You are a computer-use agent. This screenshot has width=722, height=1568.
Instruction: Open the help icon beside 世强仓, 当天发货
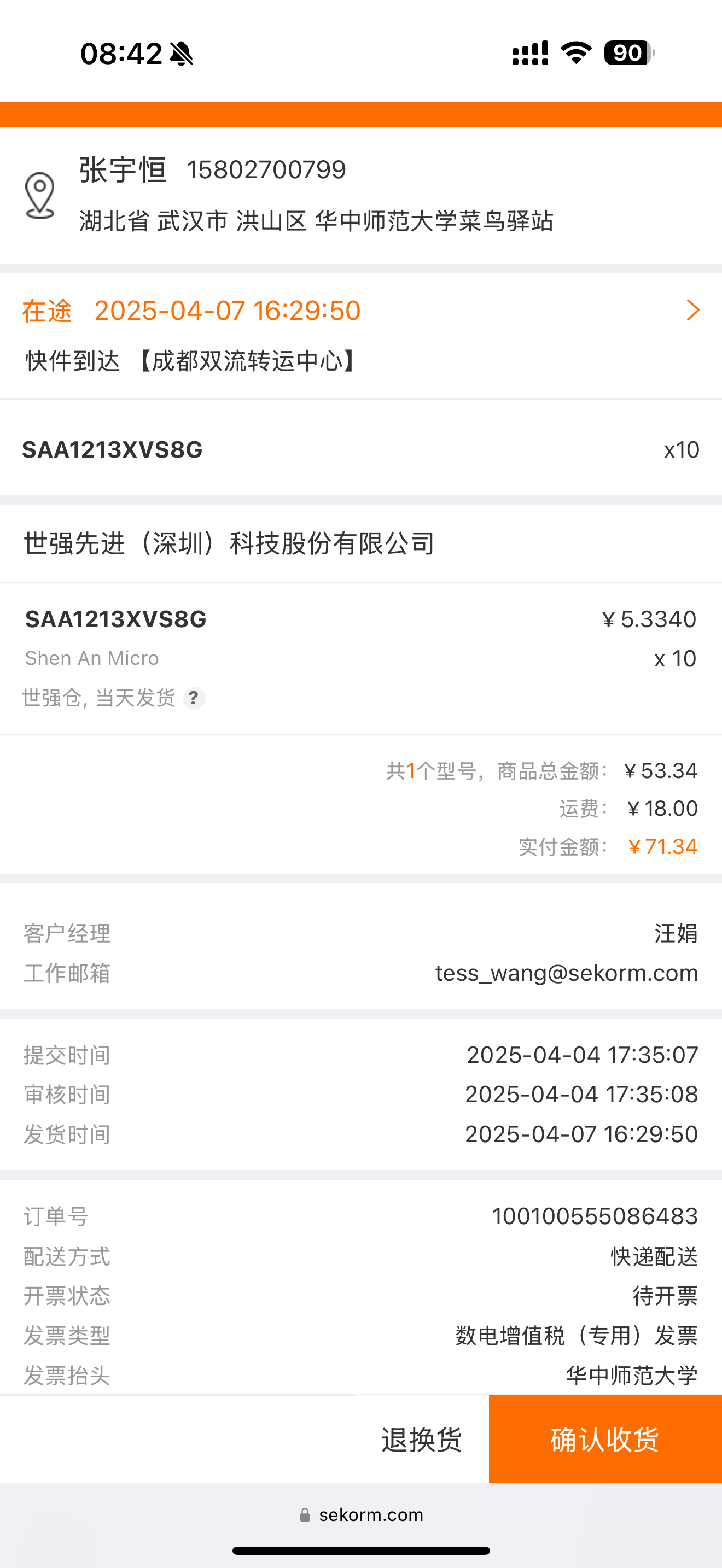pos(194,698)
